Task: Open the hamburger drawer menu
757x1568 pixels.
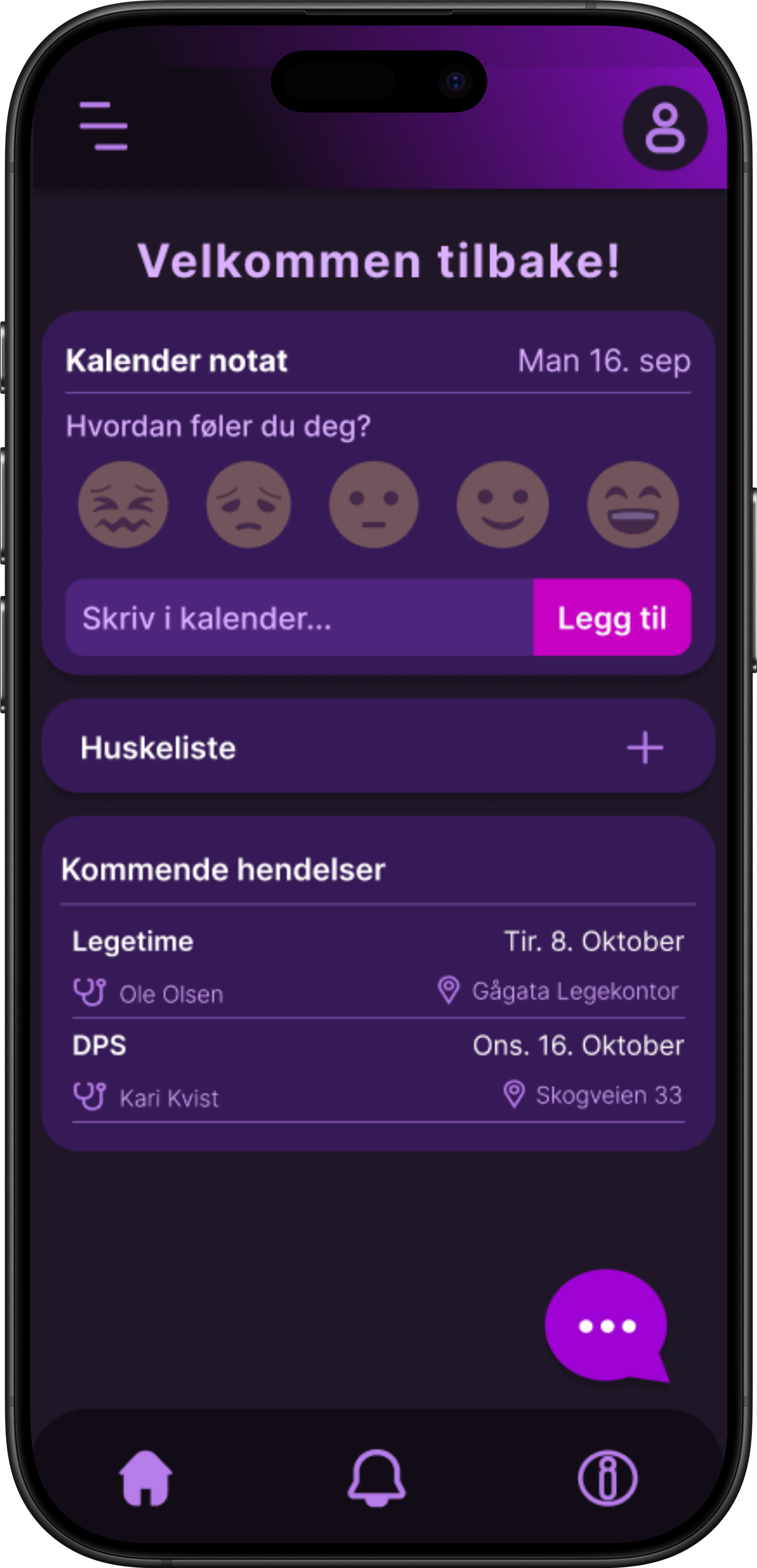Action: click(104, 126)
